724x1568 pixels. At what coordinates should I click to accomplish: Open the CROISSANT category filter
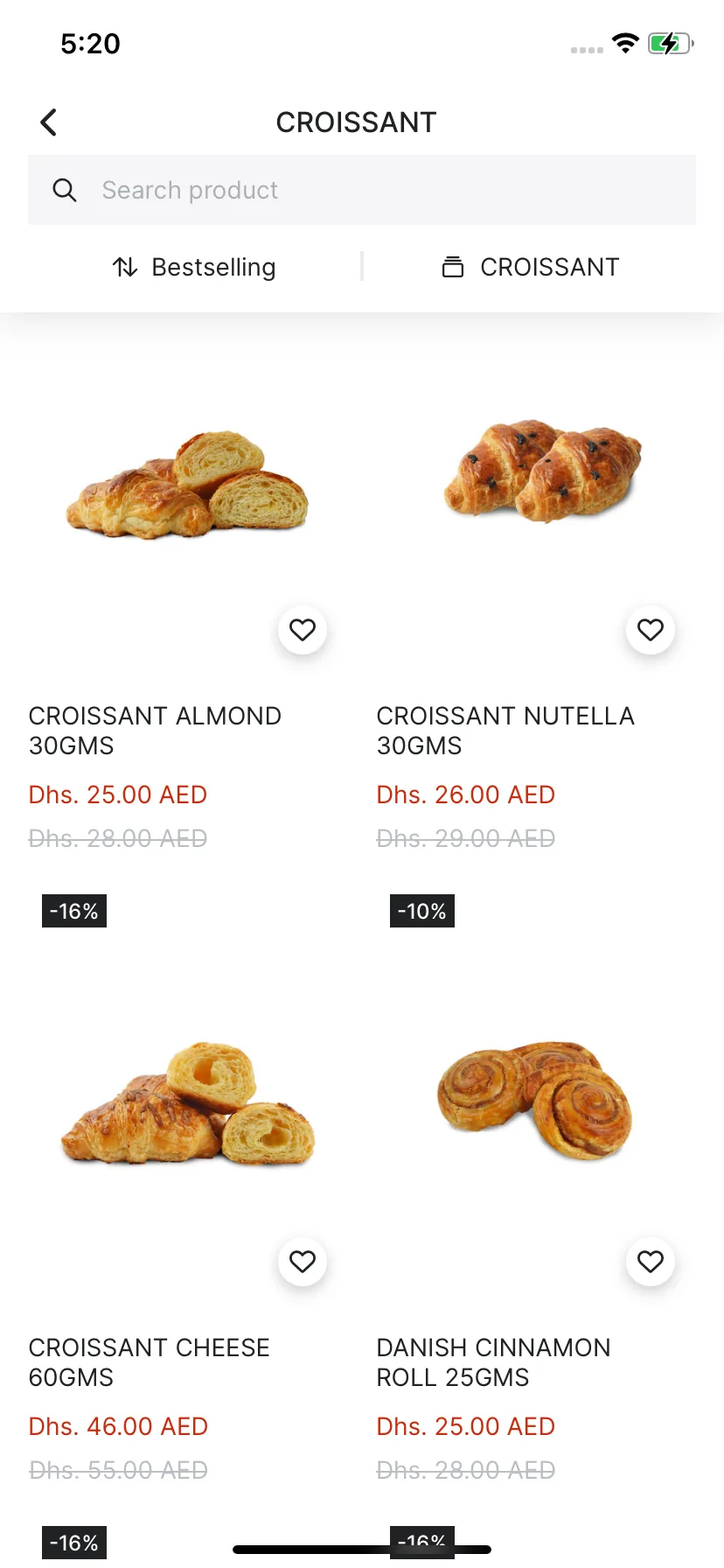click(531, 267)
